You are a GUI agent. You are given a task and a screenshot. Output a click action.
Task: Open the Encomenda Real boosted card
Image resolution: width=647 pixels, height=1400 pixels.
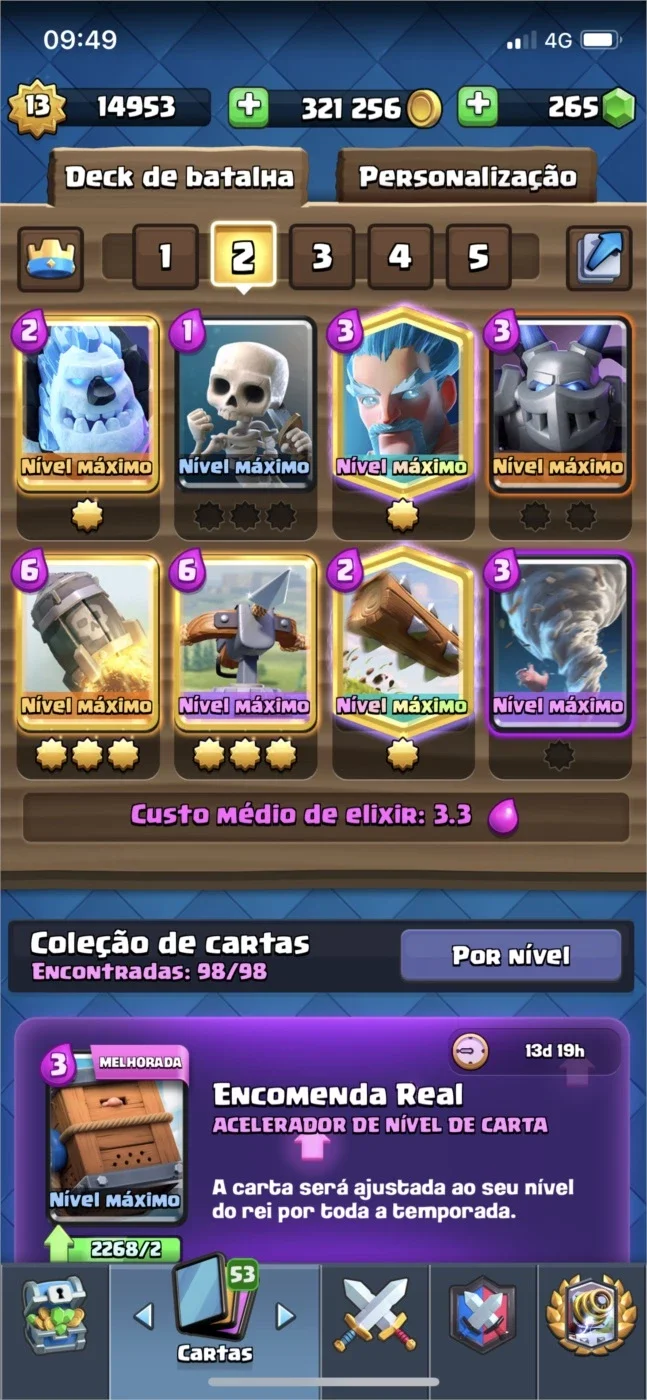[117, 1137]
